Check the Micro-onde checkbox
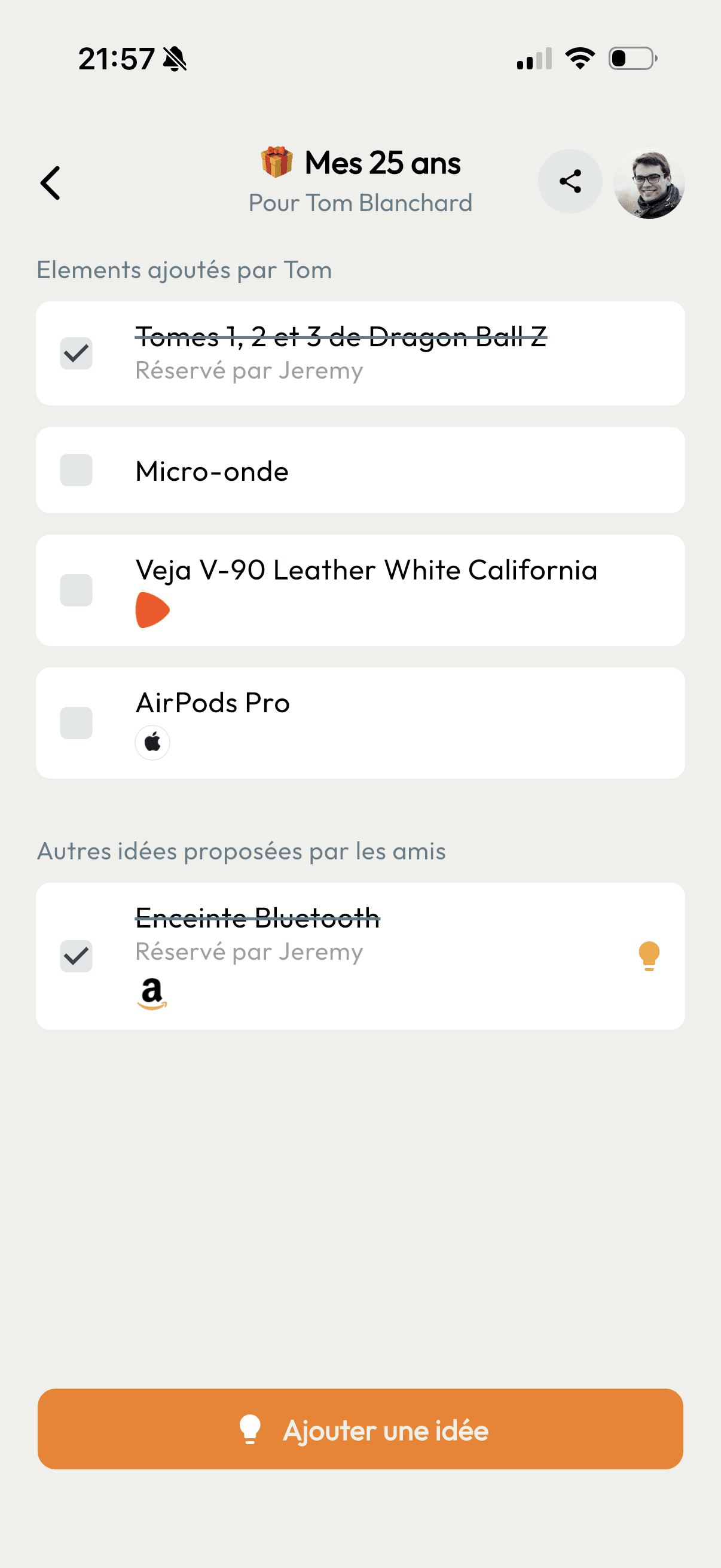This screenshot has height=1568, width=721. (76, 470)
